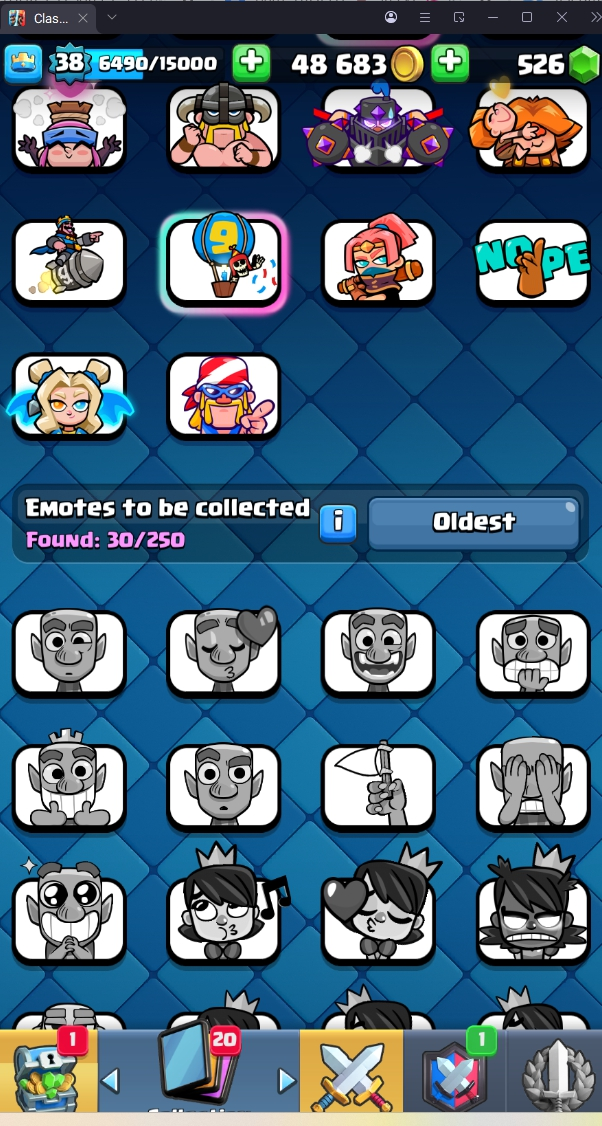Open the player profile crown icon
The height and width of the screenshot is (1126, 602).
click(24, 64)
